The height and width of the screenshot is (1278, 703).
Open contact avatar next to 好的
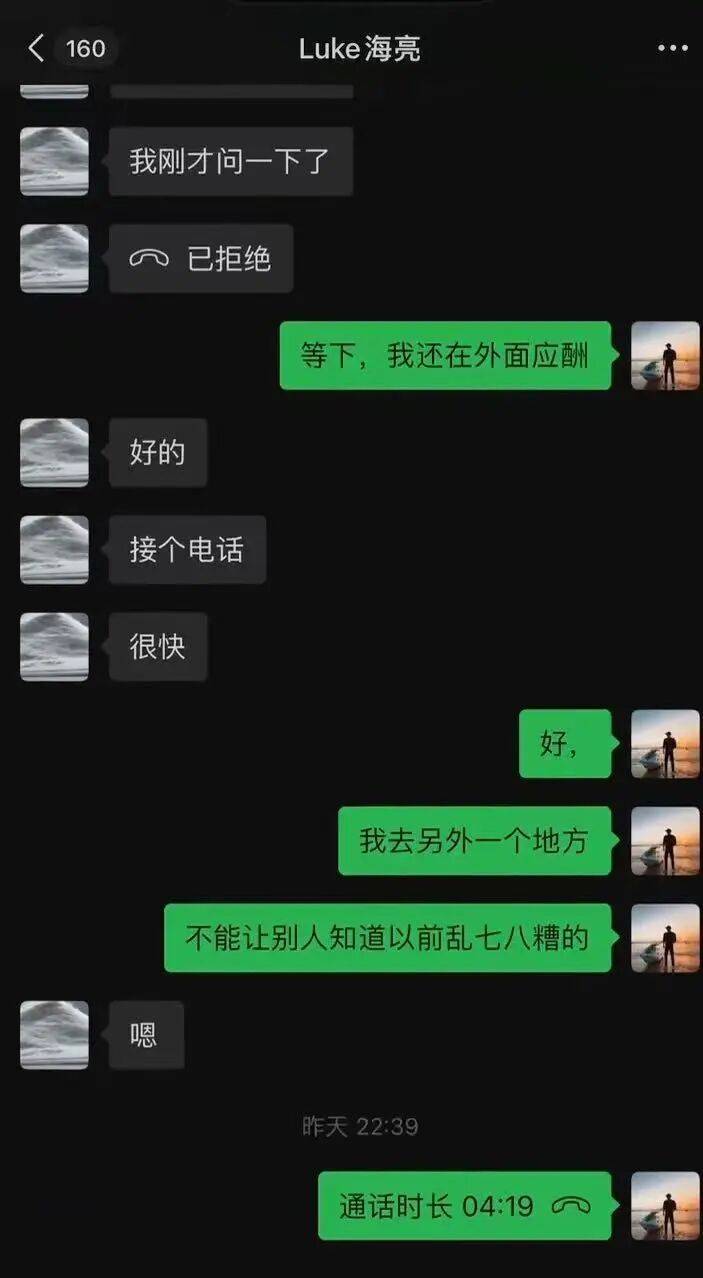[x=54, y=453]
